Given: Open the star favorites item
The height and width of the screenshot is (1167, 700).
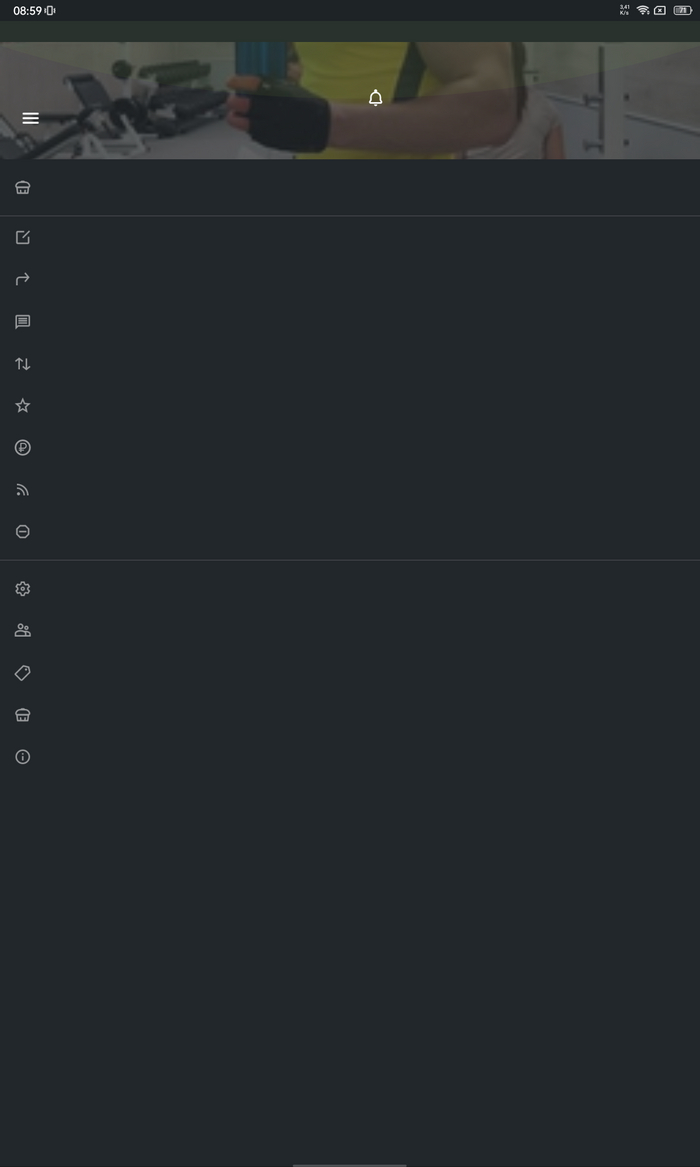Looking at the screenshot, I should click(23, 406).
